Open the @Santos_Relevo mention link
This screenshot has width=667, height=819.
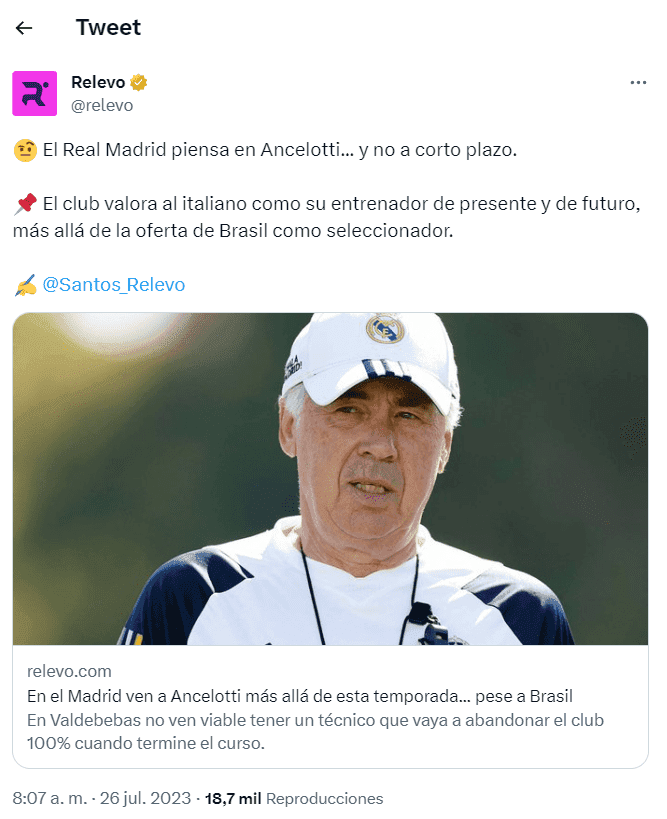113,285
